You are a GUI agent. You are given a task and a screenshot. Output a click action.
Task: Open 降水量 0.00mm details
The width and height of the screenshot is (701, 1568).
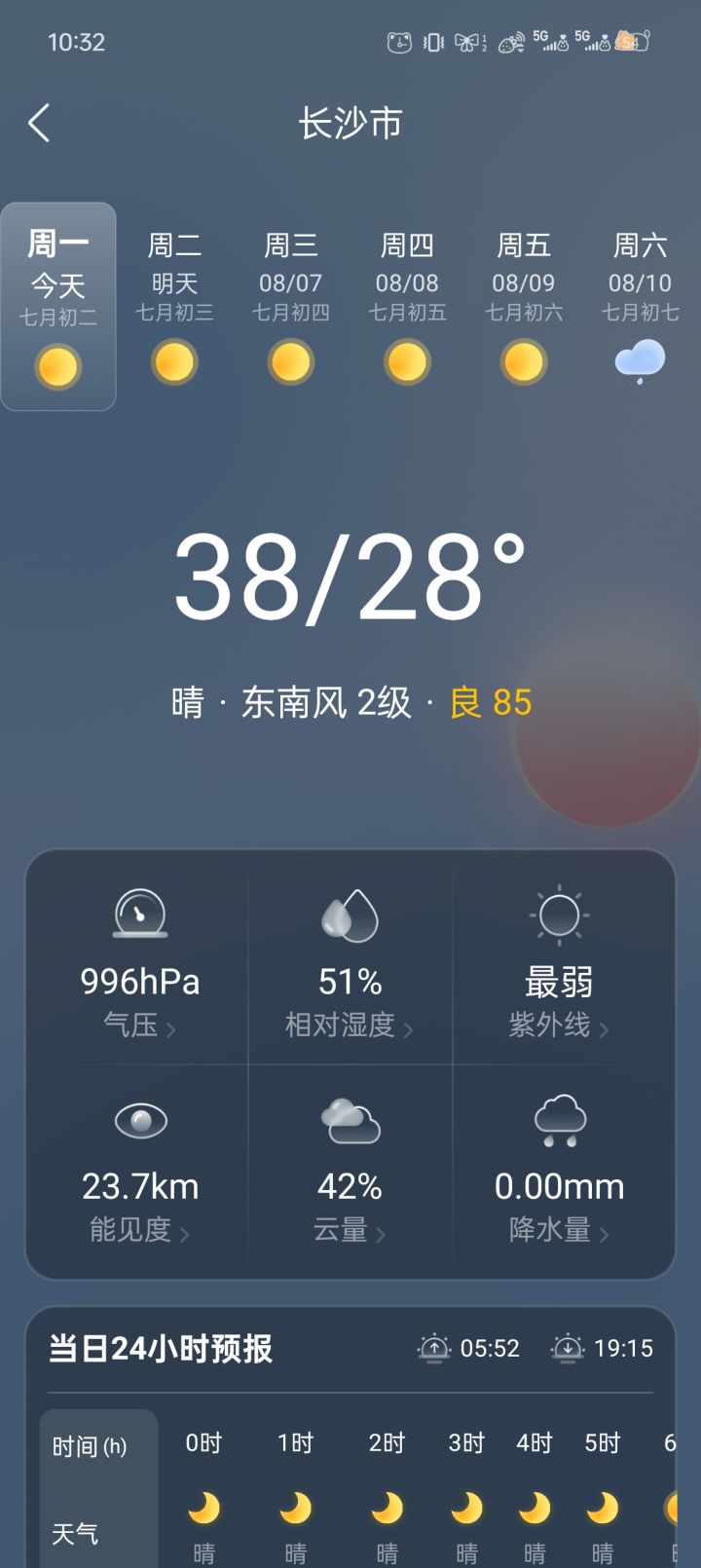(x=560, y=1169)
